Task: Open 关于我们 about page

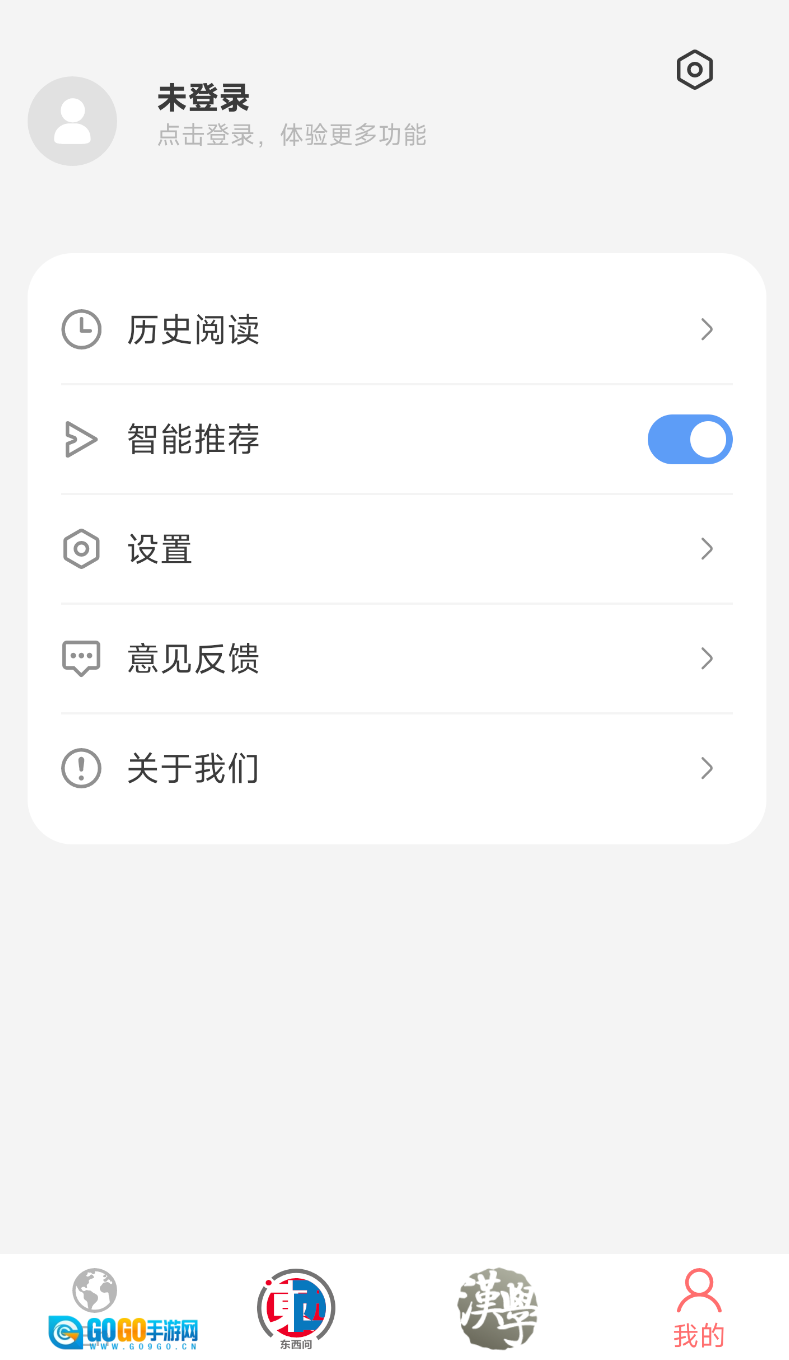Action: click(396, 769)
